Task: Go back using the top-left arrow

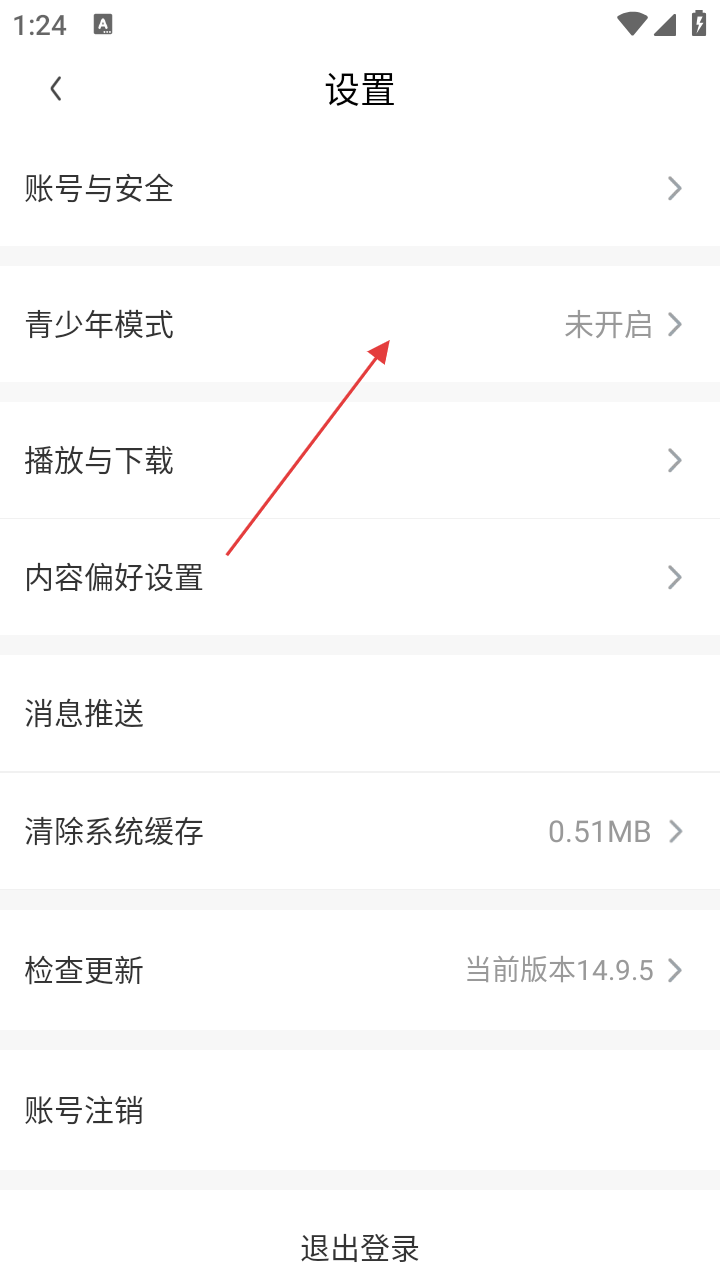Action: click(56, 89)
